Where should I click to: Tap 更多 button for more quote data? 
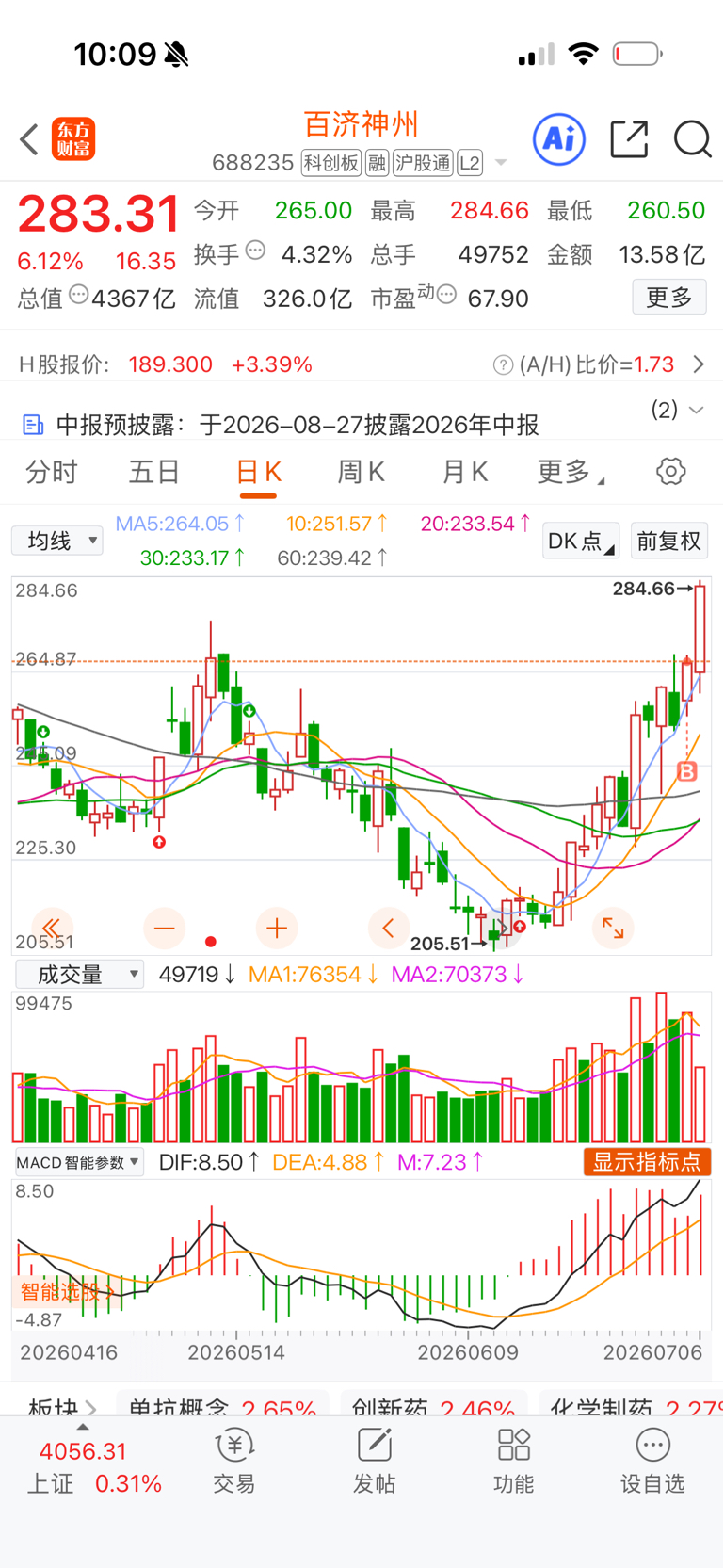pyautogui.click(x=669, y=298)
